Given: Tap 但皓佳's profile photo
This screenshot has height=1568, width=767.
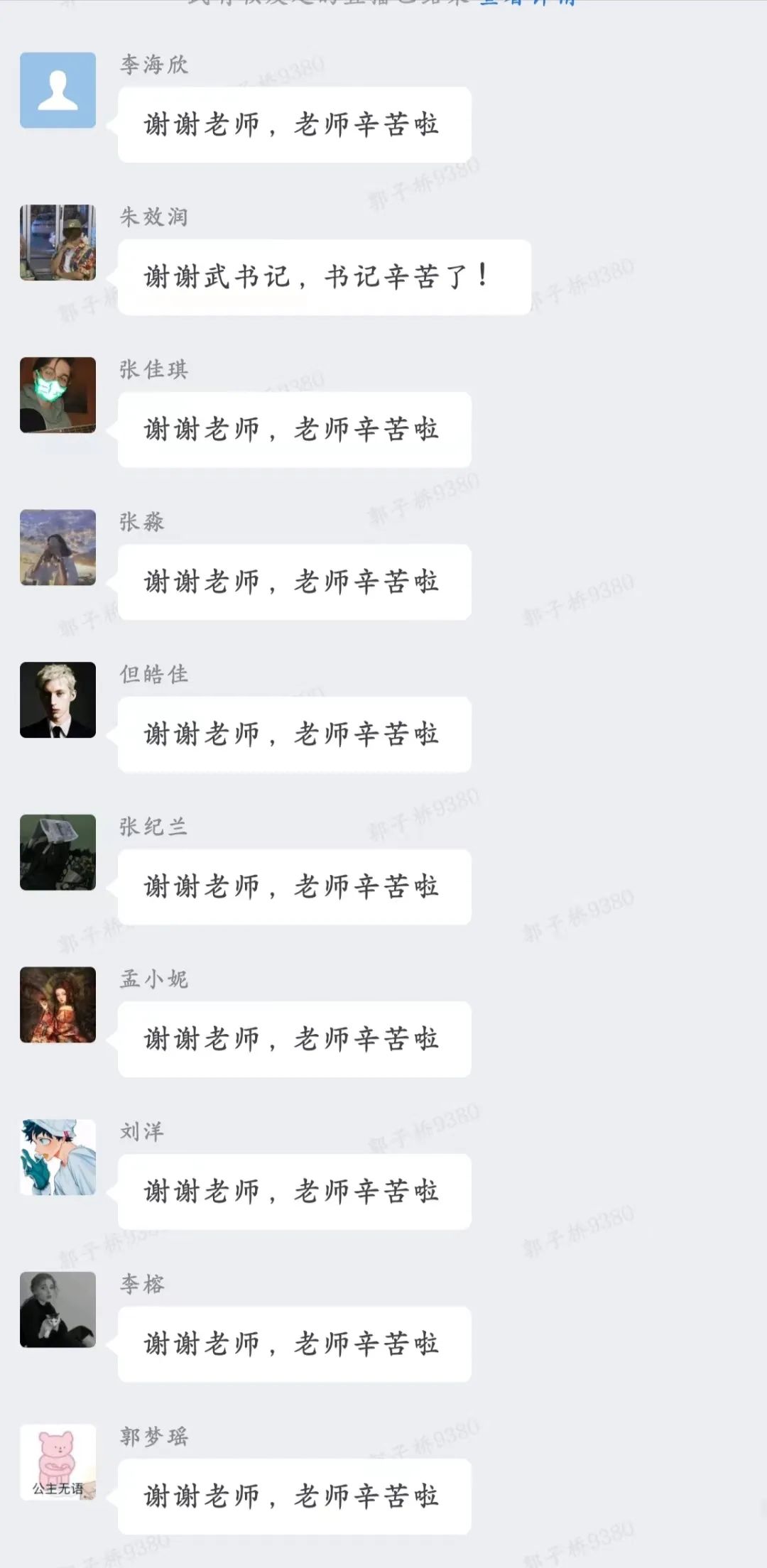Looking at the screenshot, I should [58, 699].
